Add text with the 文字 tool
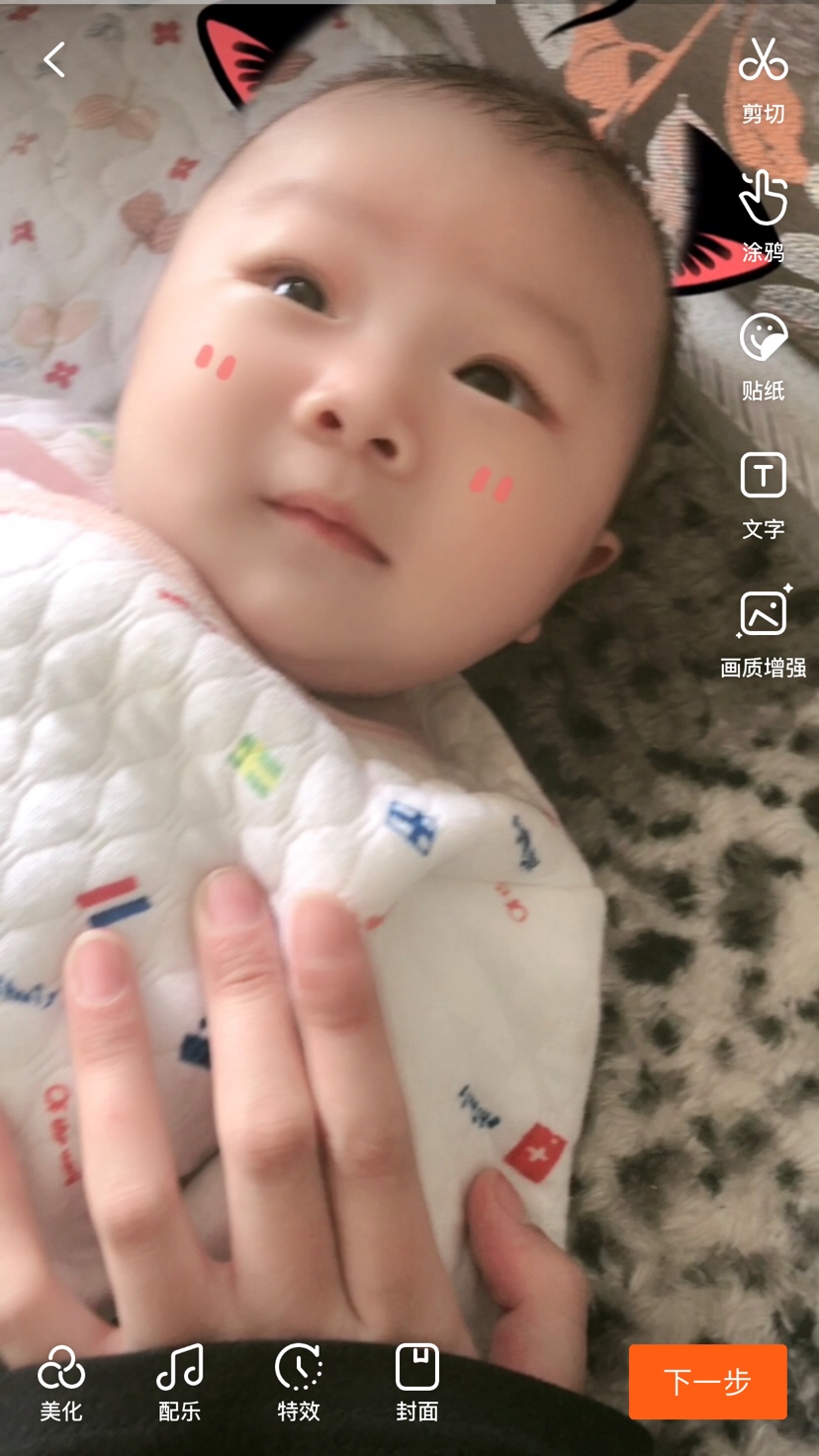 (763, 495)
